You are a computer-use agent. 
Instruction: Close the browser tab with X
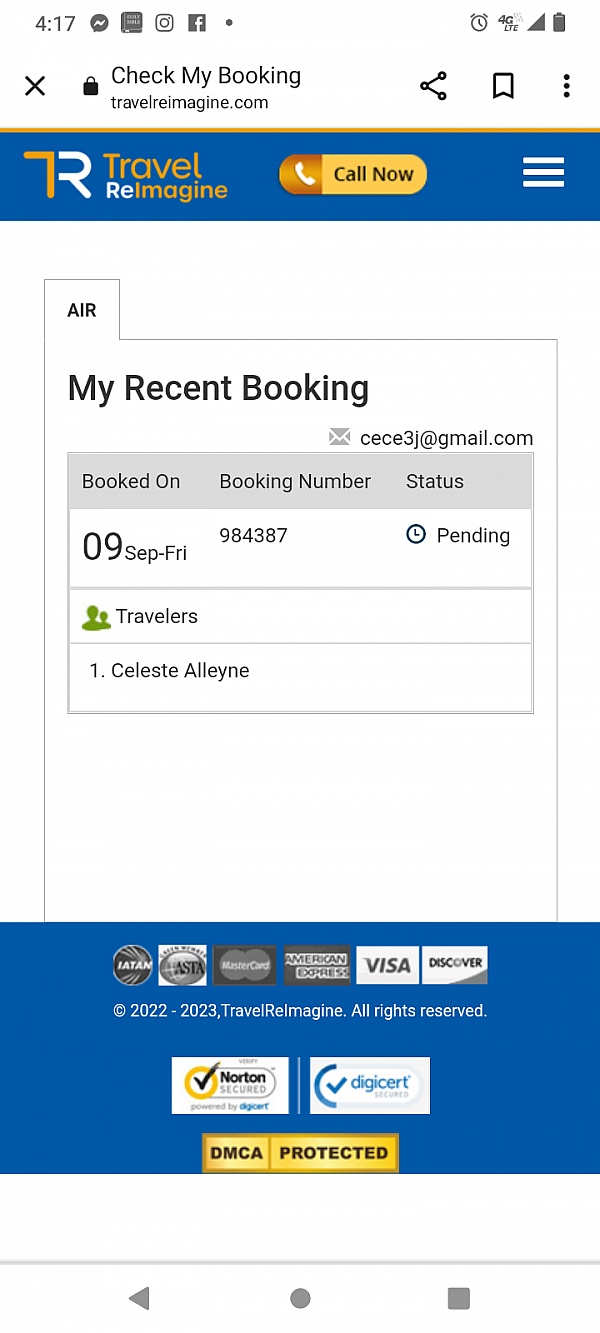point(35,87)
